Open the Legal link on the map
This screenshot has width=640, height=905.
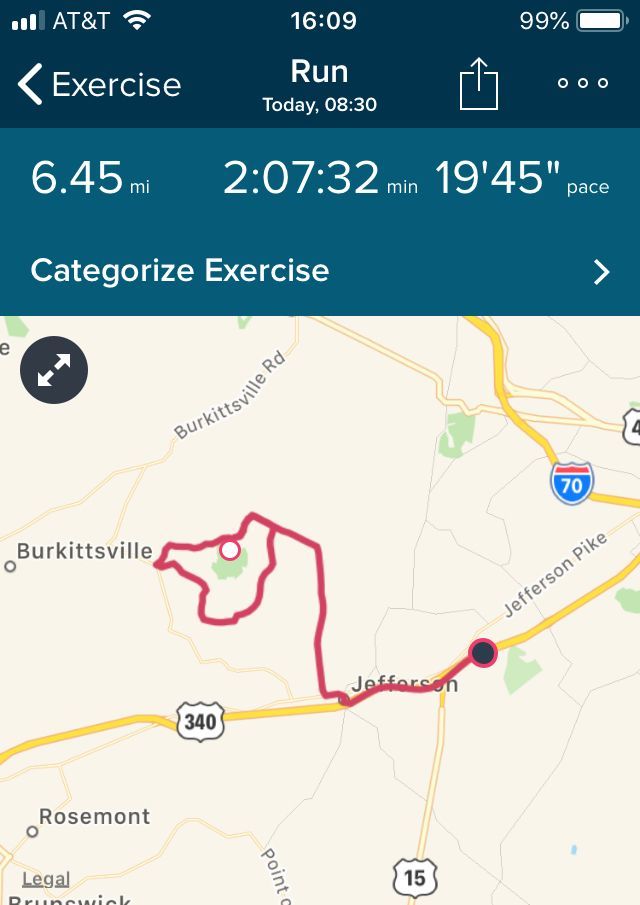(x=46, y=880)
